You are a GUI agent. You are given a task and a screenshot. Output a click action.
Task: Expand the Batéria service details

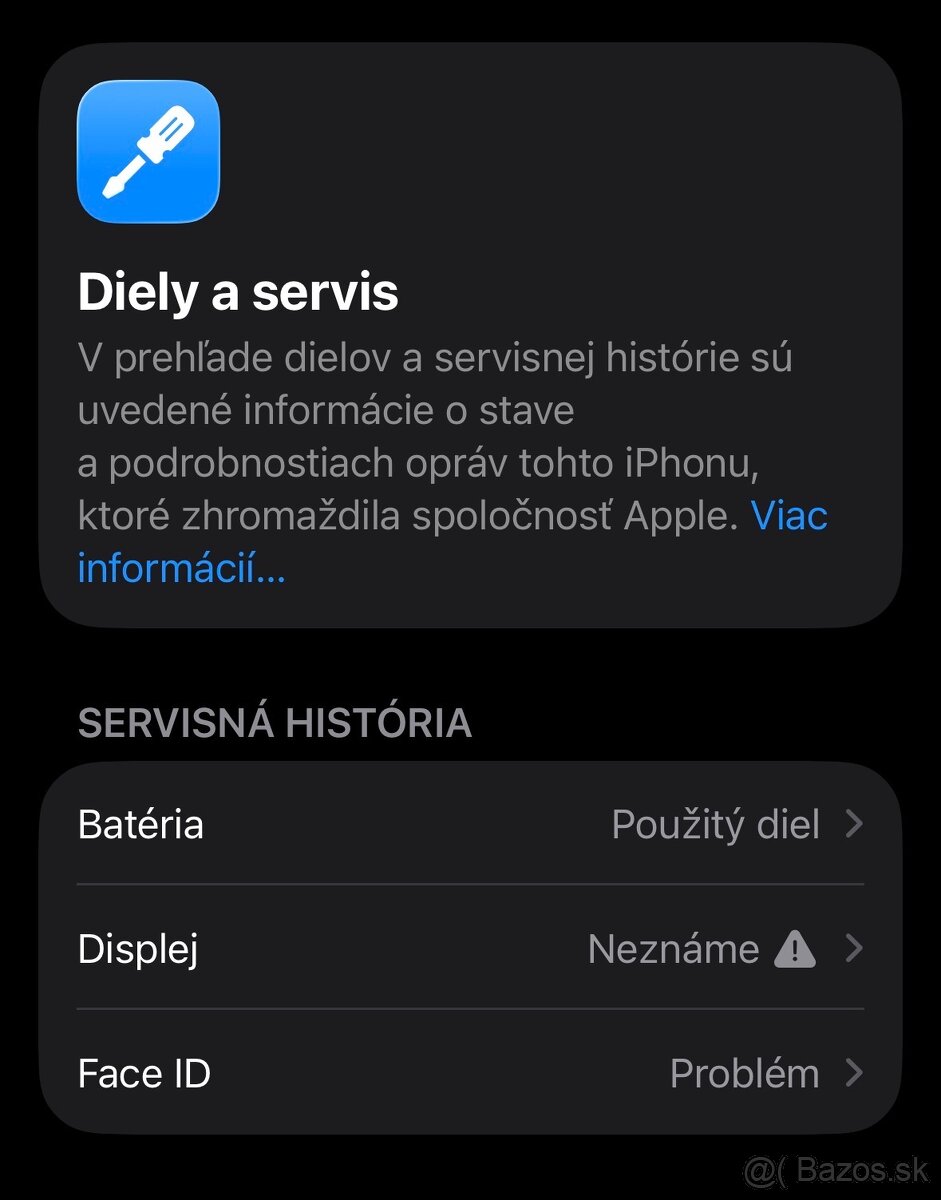pos(856,824)
